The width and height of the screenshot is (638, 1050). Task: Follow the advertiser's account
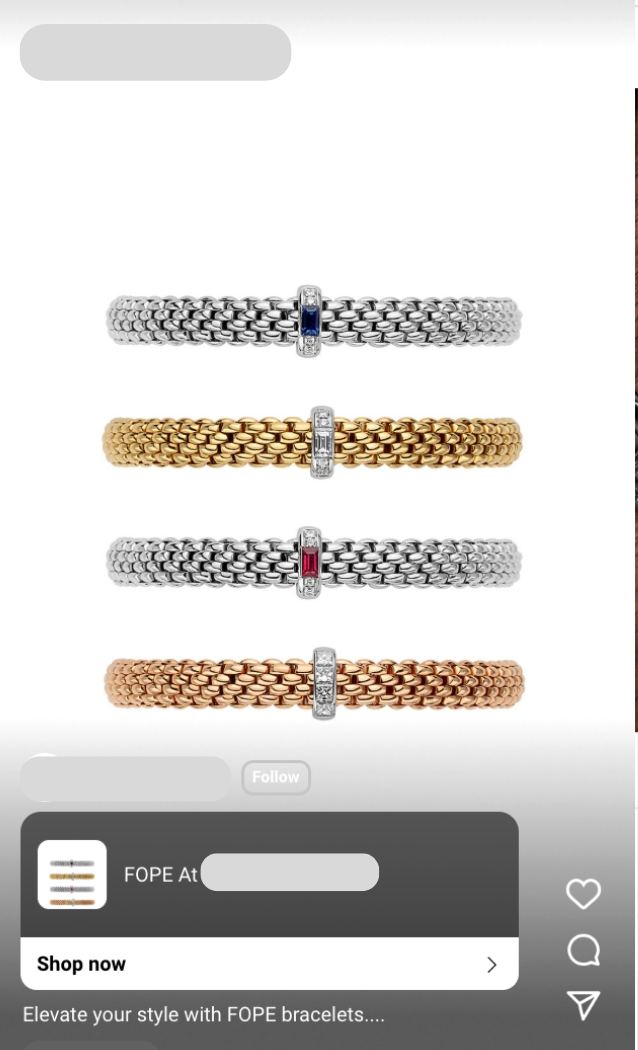click(275, 777)
